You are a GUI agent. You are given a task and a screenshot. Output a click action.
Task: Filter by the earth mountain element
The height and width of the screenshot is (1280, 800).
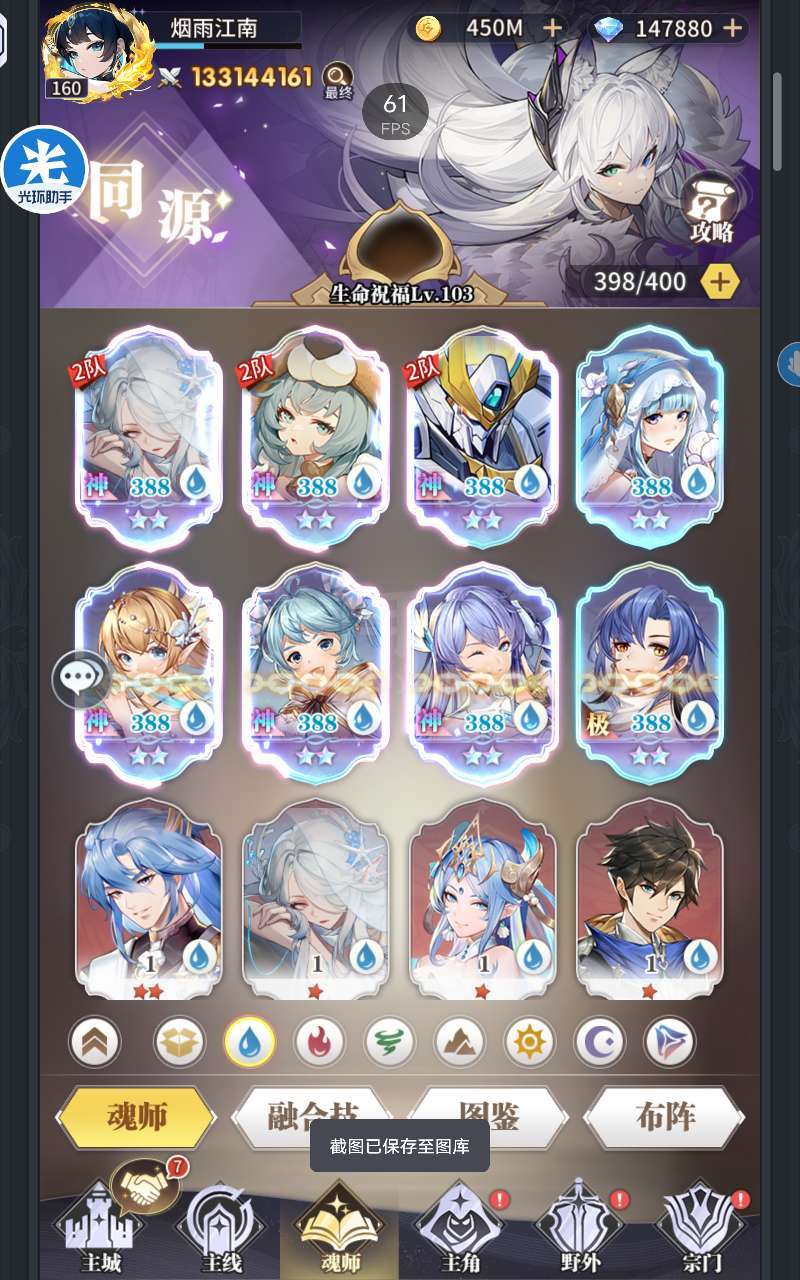point(459,1042)
